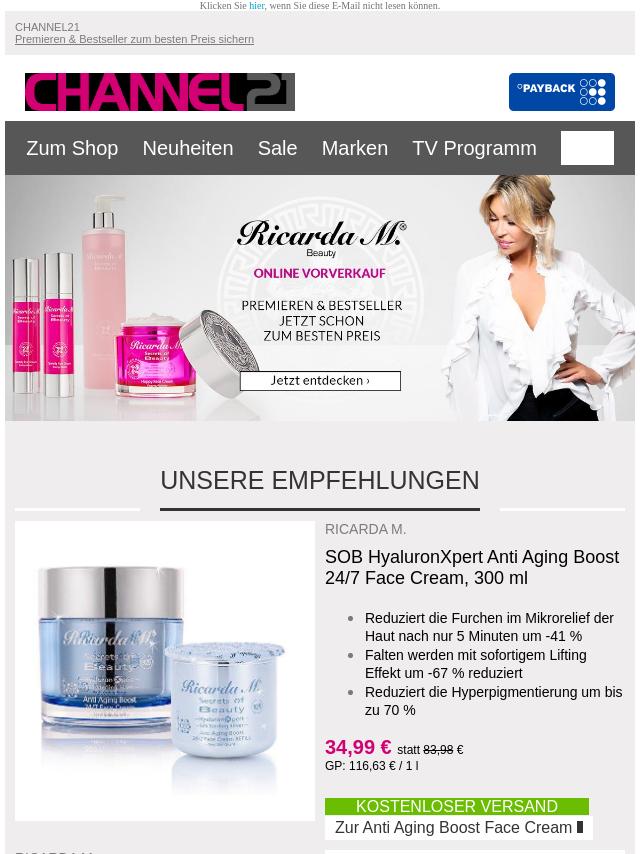The height and width of the screenshot is (854, 640).
Task: Browse Marken
Action: pyautogui.click(x=354, y=148)
